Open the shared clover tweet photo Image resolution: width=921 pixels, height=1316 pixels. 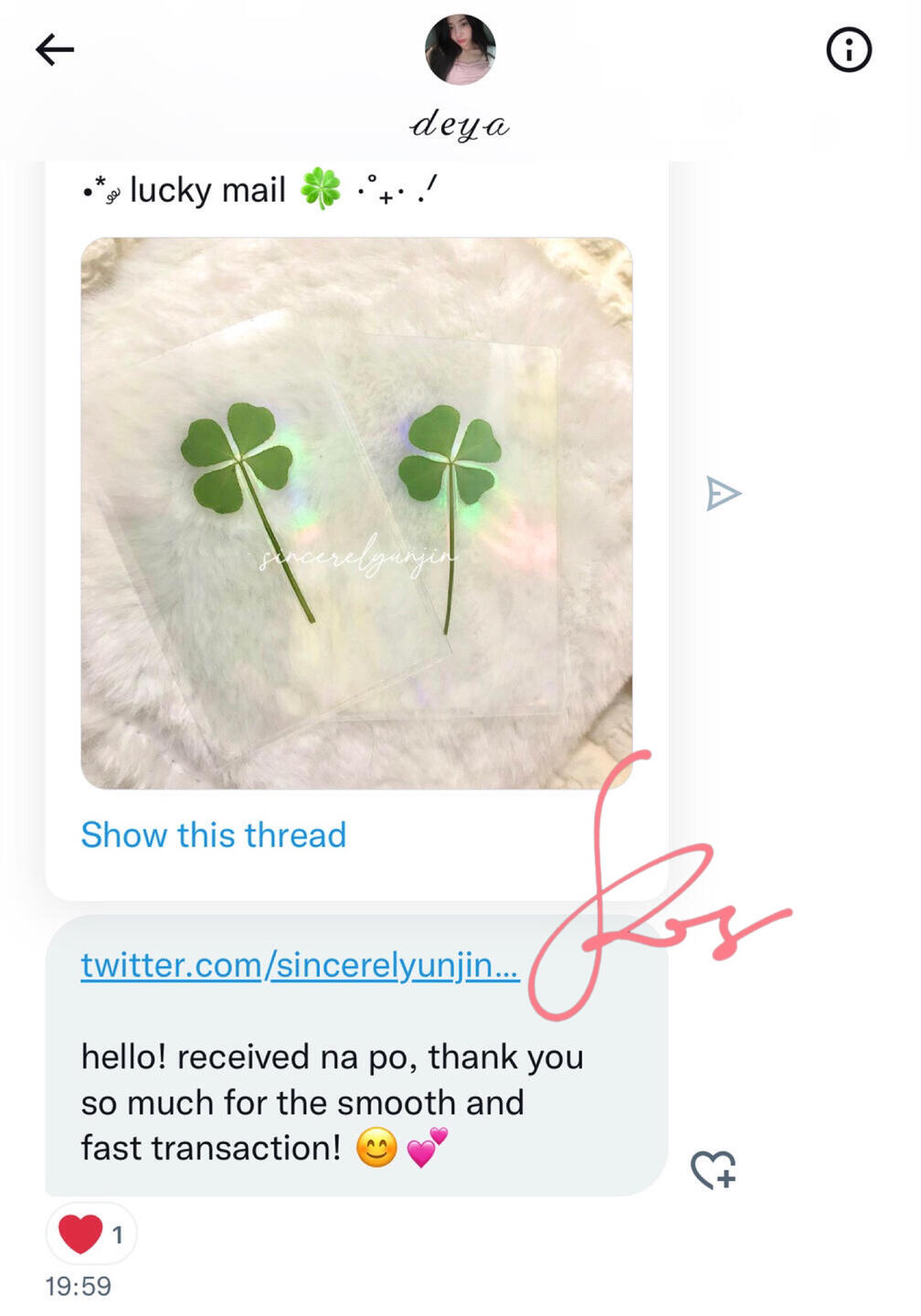pos(356,513)
